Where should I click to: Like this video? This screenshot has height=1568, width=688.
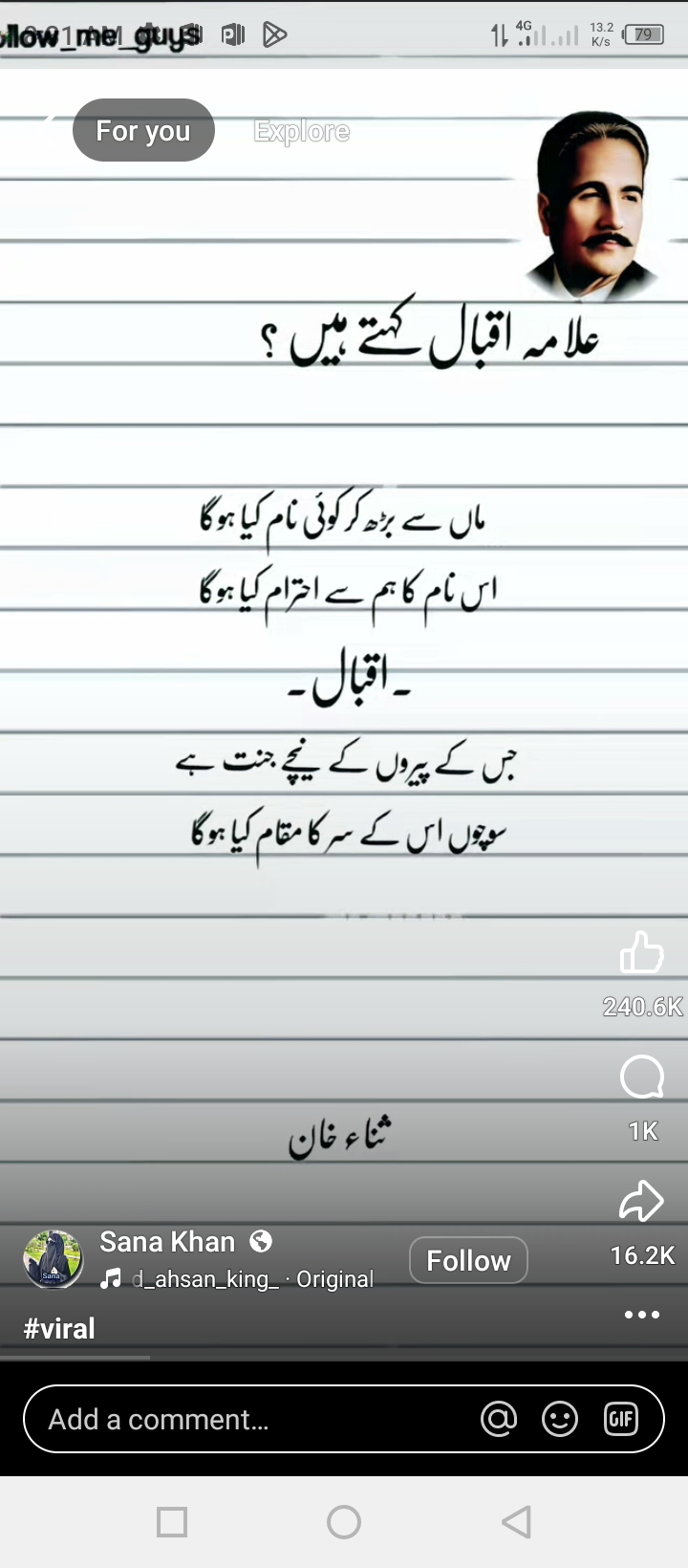click(x=641, y=953)
